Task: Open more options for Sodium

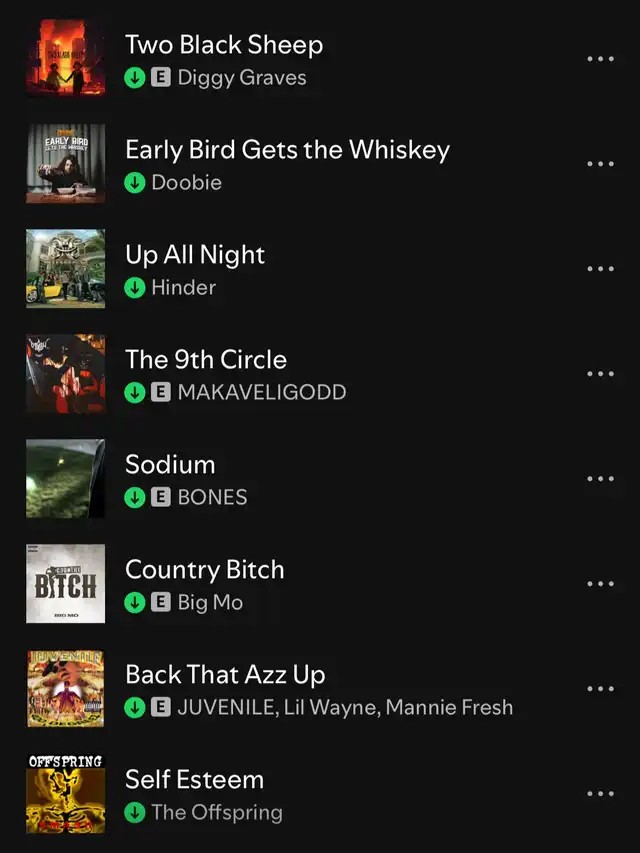Action: tap(600, 479)
